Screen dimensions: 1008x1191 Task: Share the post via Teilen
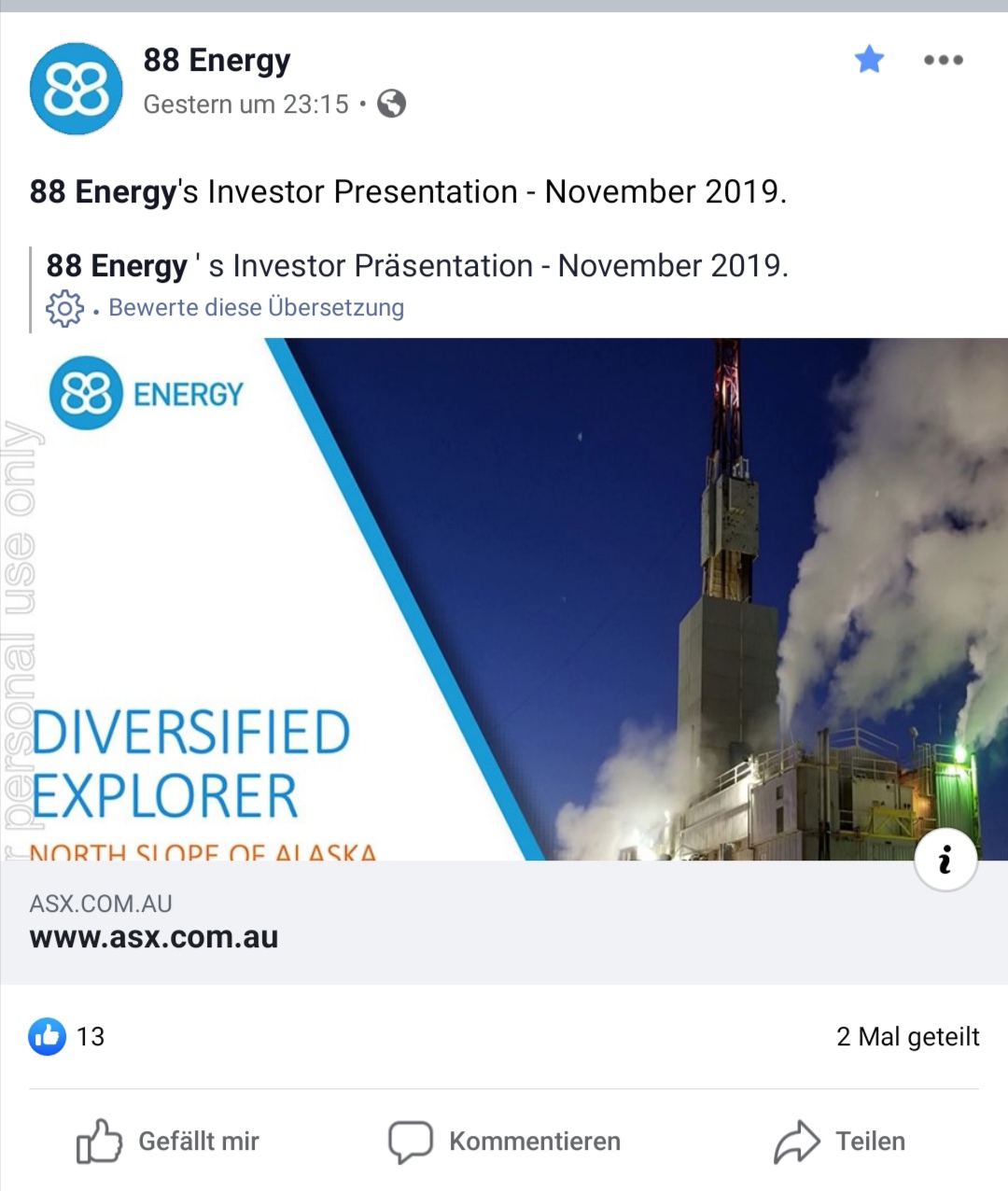[840, 1141]
